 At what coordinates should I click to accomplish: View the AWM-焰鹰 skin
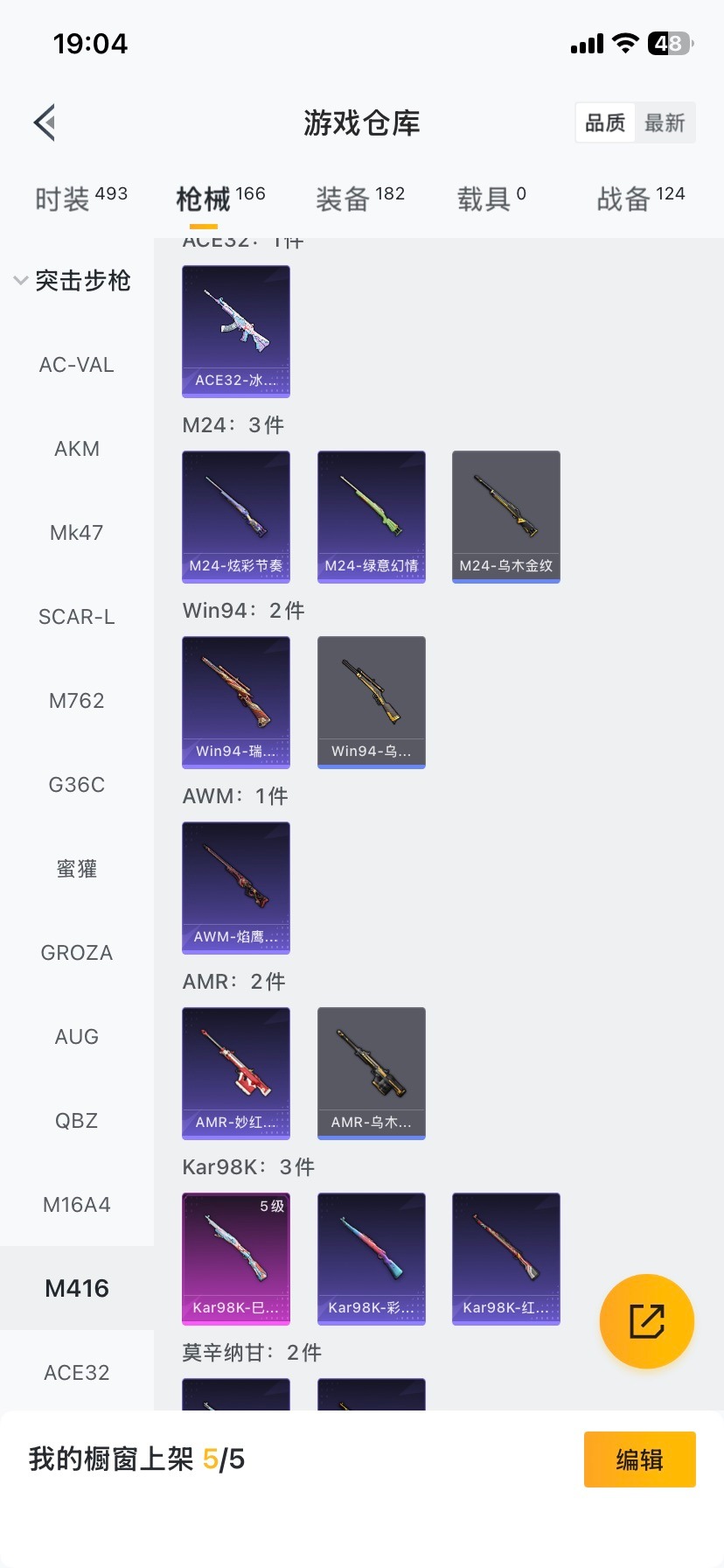[235, 887]
